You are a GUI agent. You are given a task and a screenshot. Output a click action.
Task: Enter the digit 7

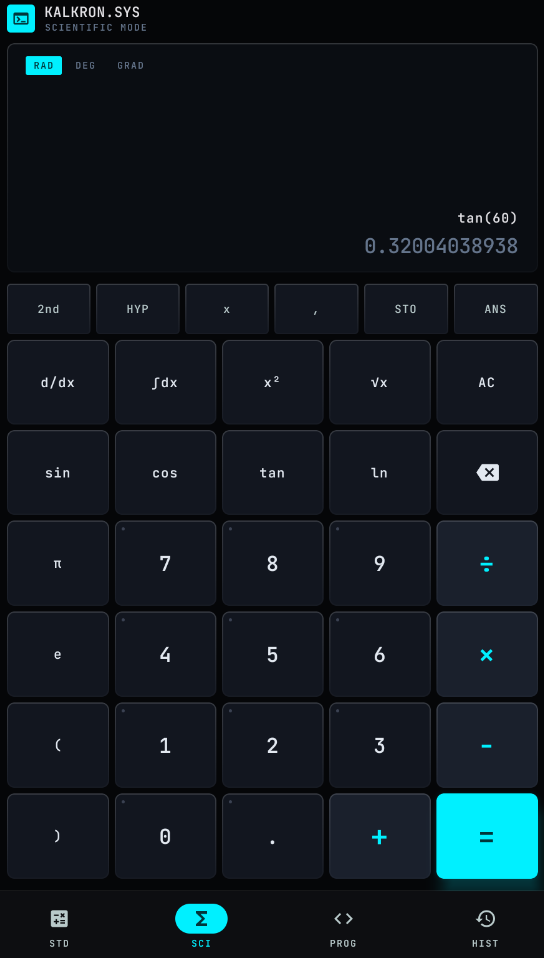pos(165,563)
